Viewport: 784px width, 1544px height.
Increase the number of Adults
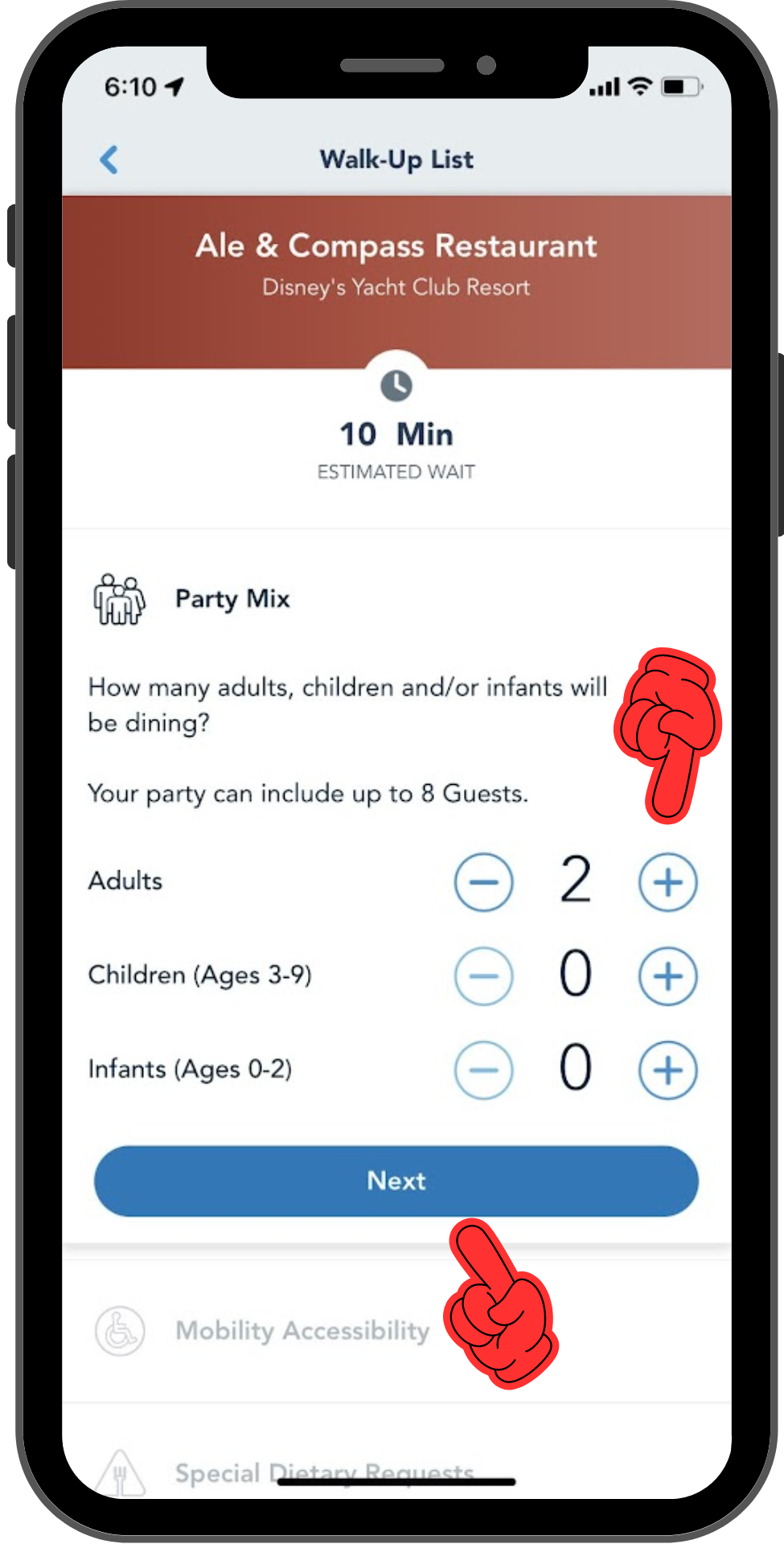667,882
